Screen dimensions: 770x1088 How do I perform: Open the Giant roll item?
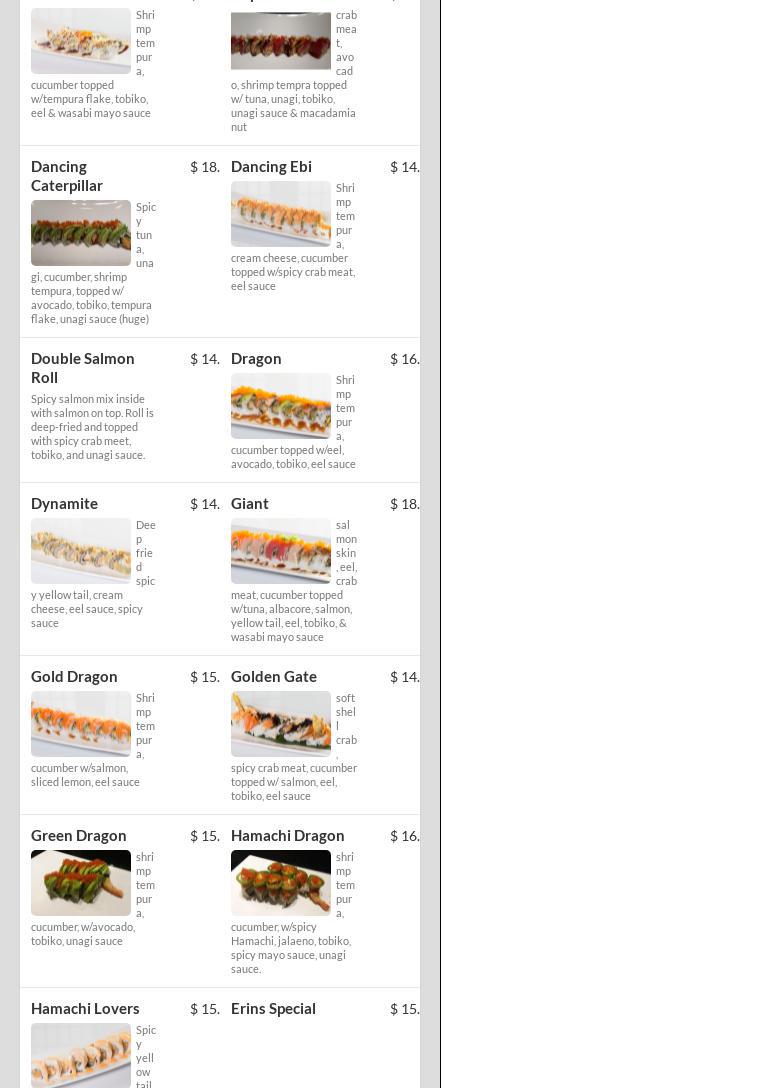tap(250, 504)
